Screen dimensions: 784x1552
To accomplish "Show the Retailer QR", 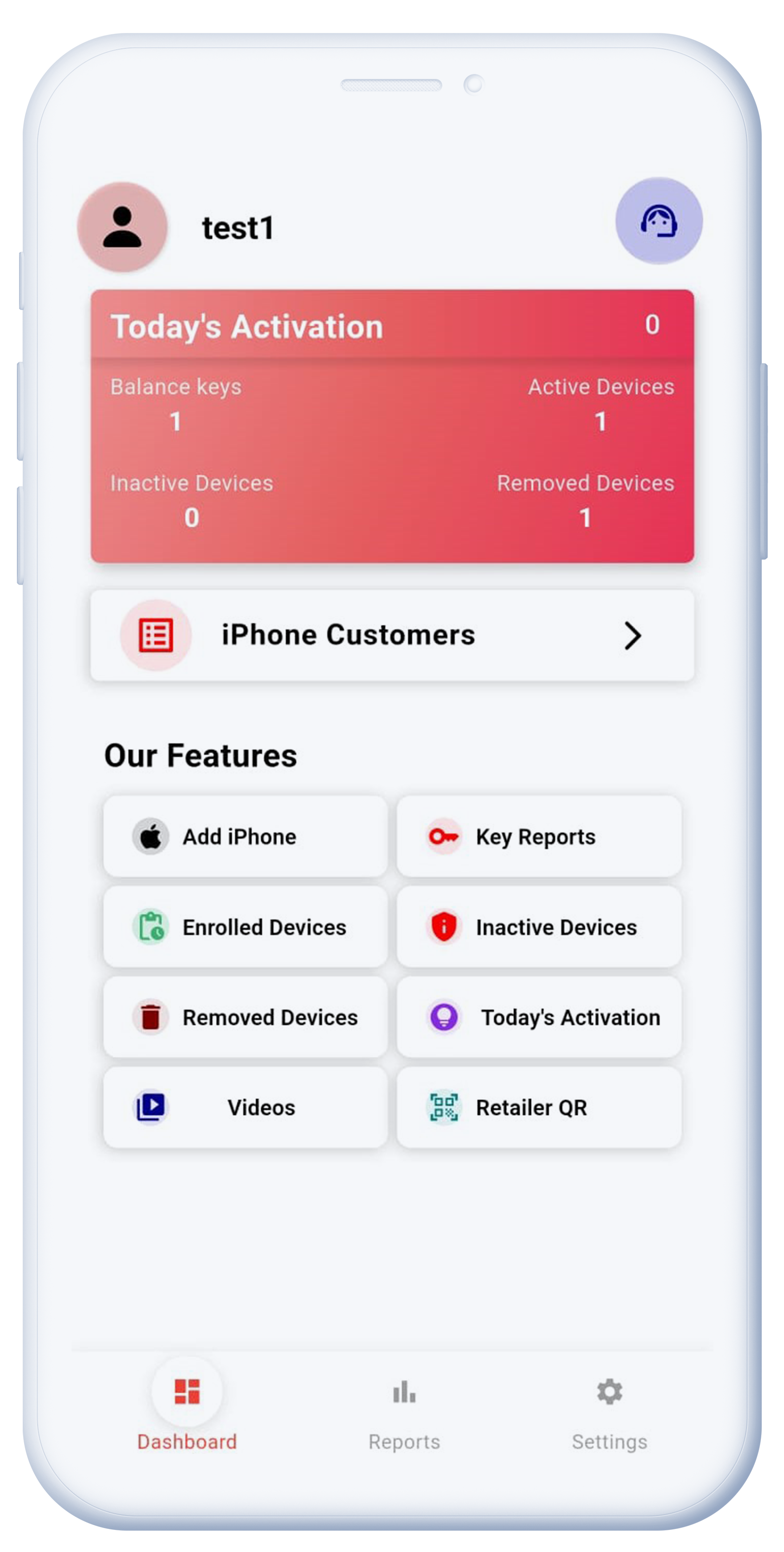I will coord(539,1107).
